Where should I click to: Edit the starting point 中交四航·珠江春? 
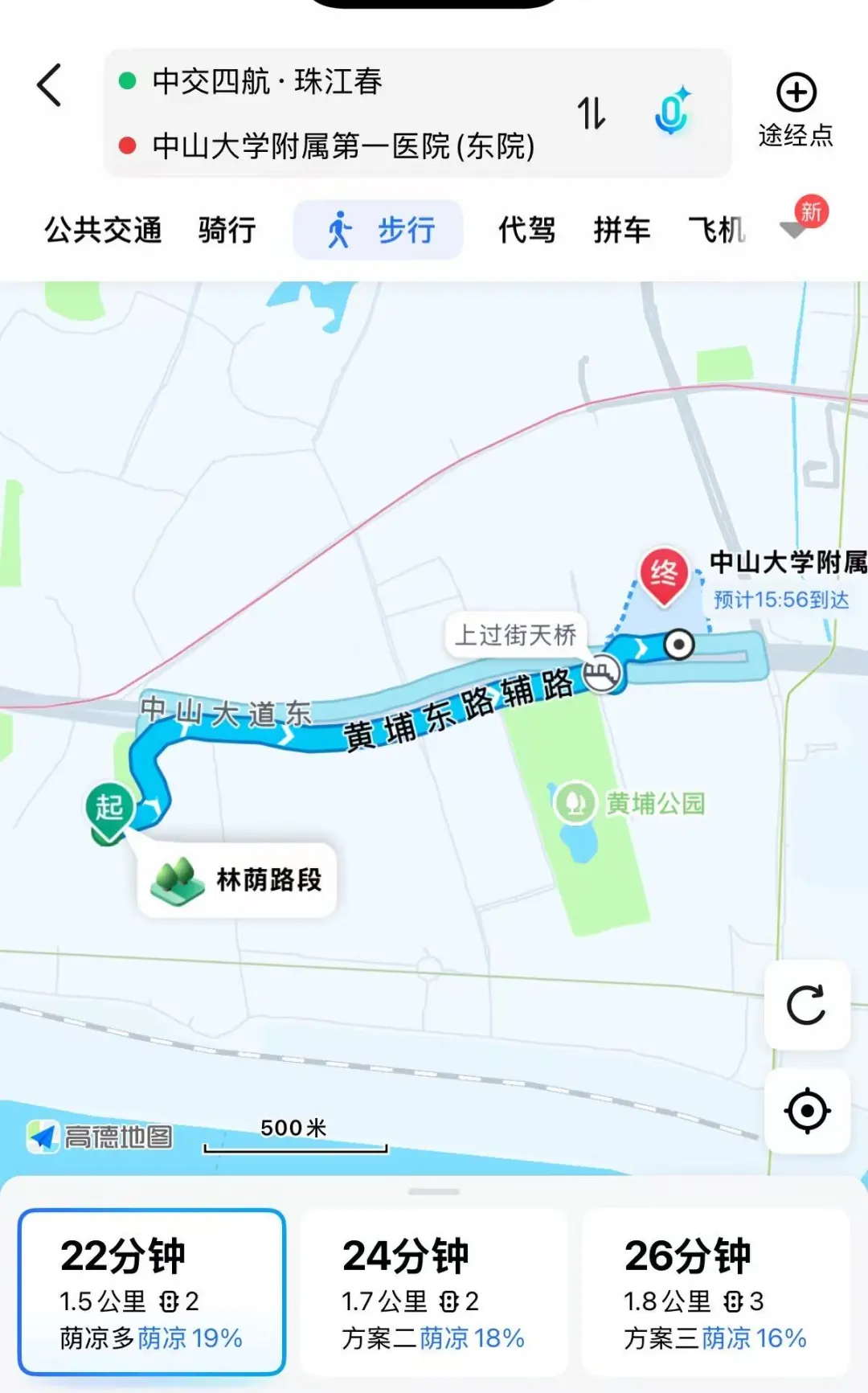tap(267, 81)
